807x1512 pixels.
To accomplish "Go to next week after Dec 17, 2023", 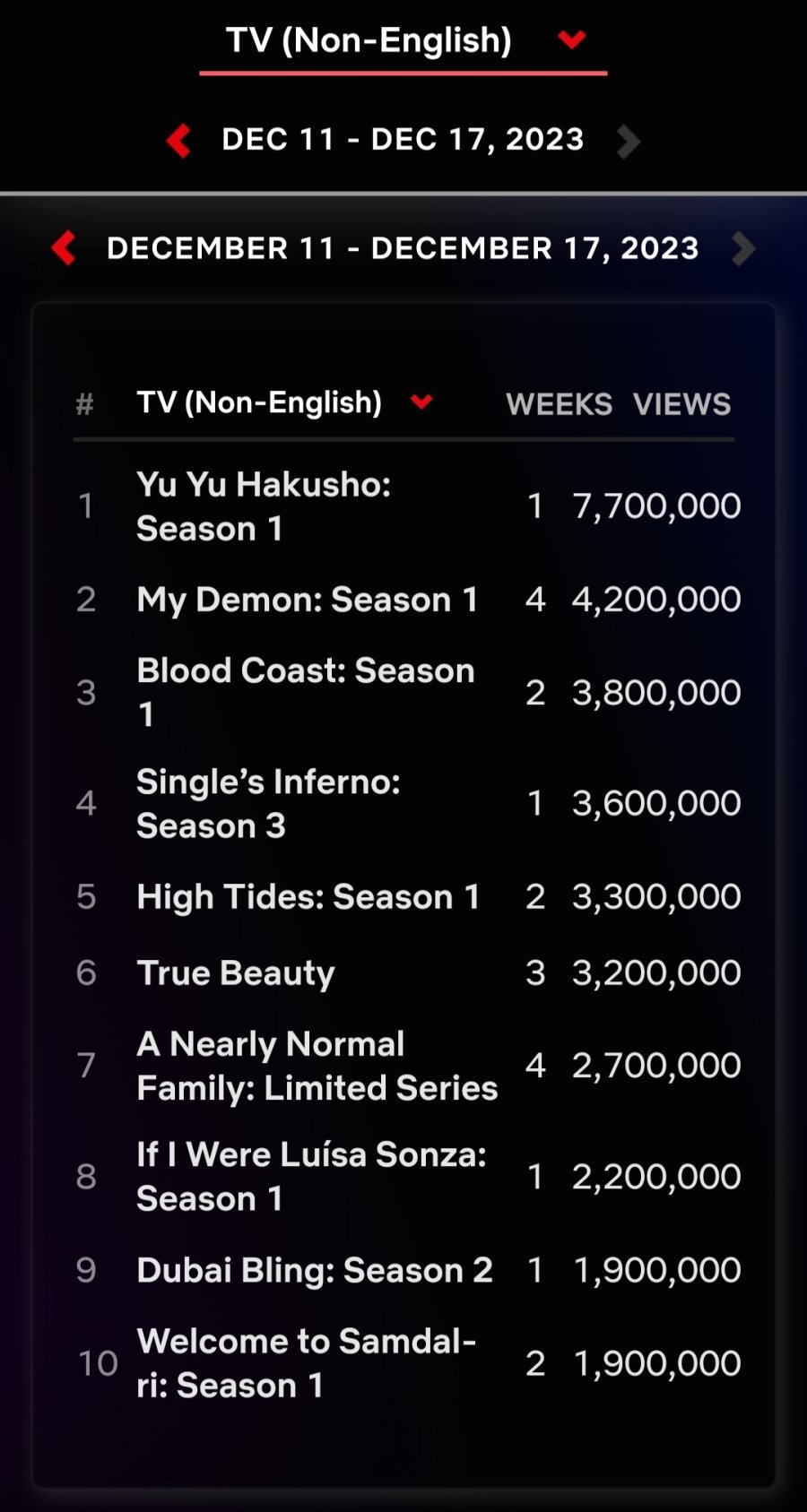I will 629,141.
